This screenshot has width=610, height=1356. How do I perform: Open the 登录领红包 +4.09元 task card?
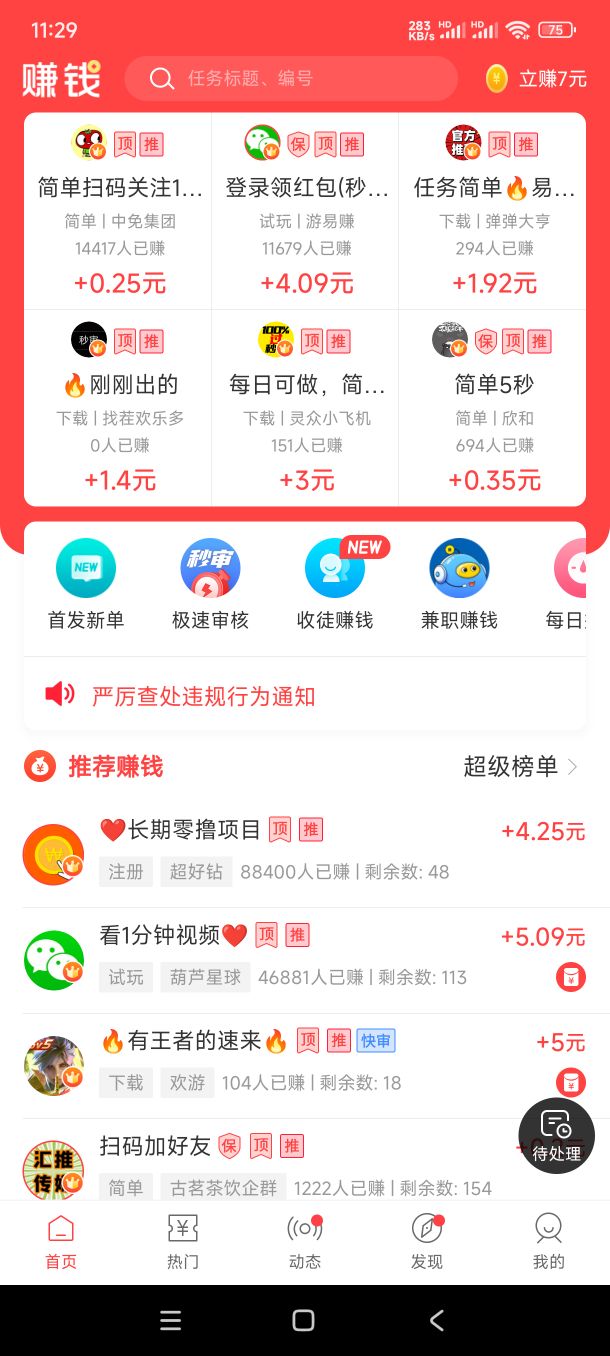tap(305, 211)
